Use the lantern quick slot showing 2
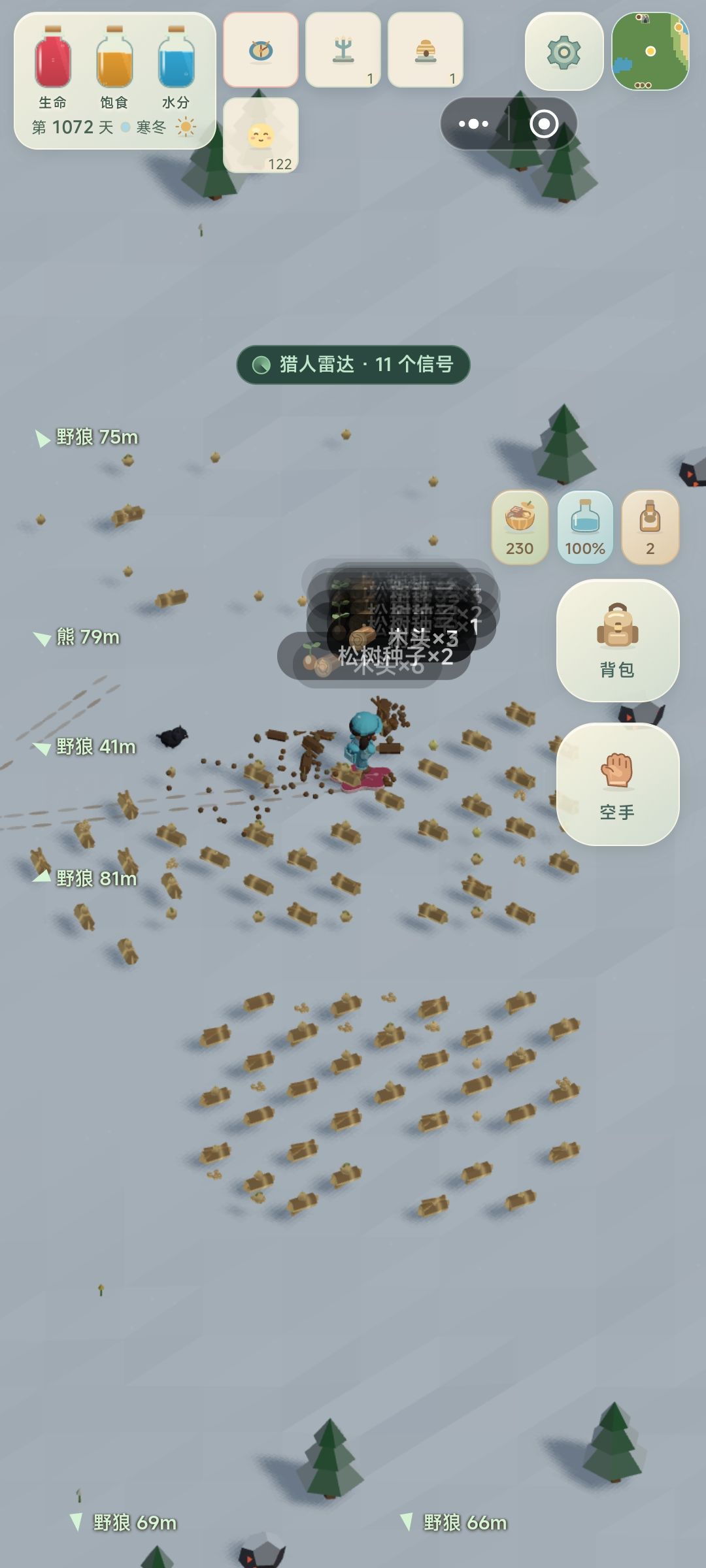The height and width of the screenshot is (1568, 706). point(650,527)
